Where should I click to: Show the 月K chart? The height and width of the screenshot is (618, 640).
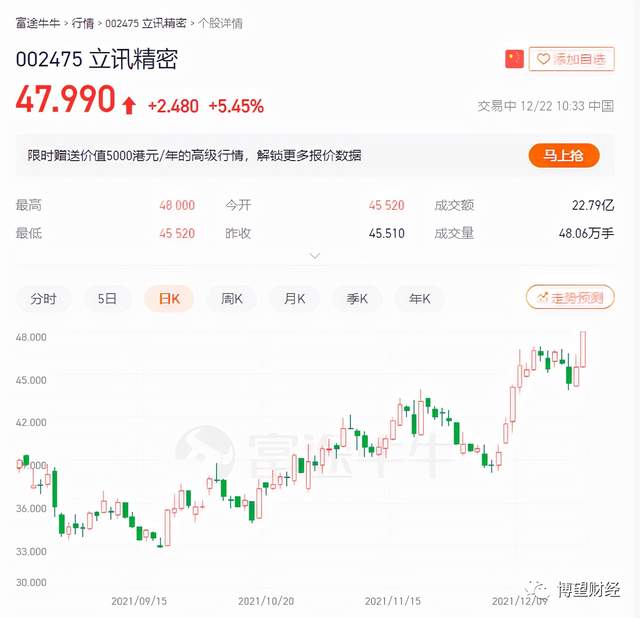click(x=294, y=298)
